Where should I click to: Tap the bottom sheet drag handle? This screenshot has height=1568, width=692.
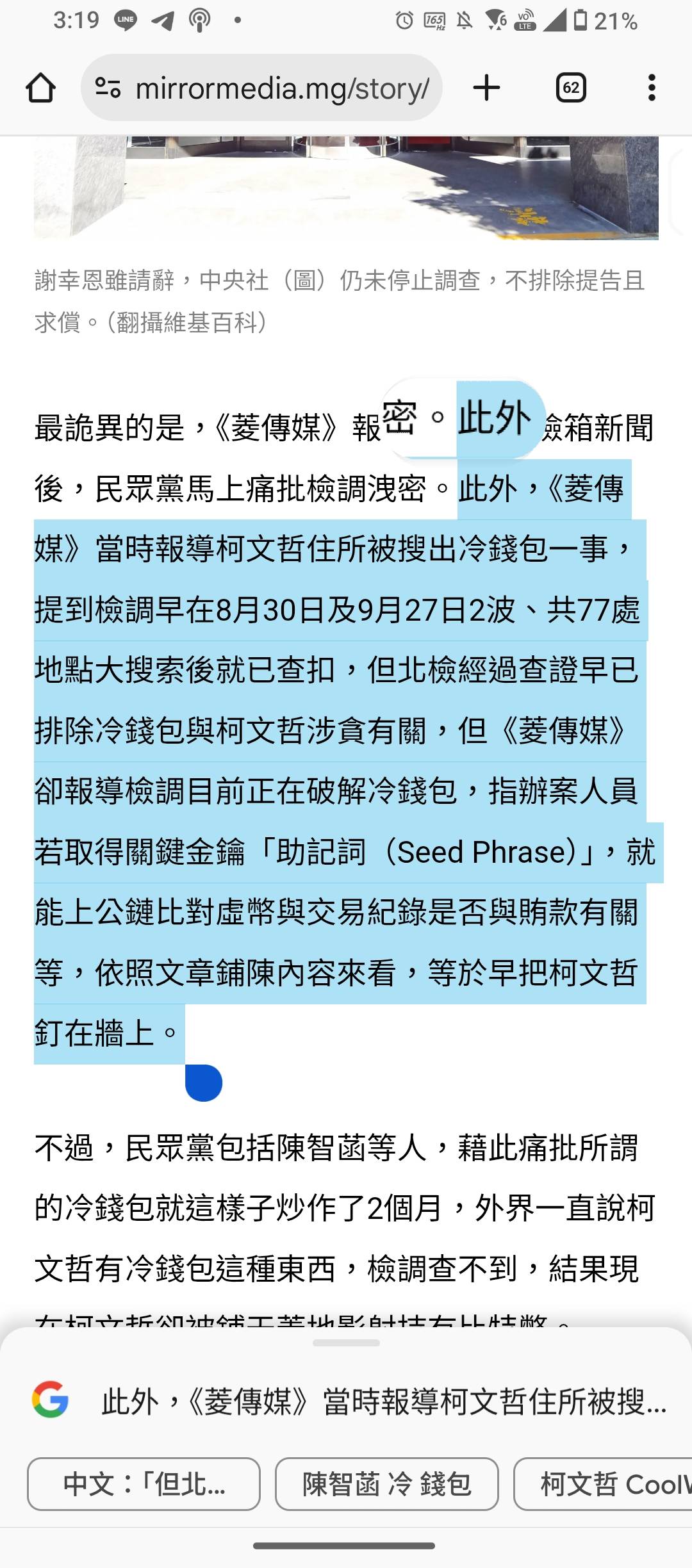click(346, 1343)
